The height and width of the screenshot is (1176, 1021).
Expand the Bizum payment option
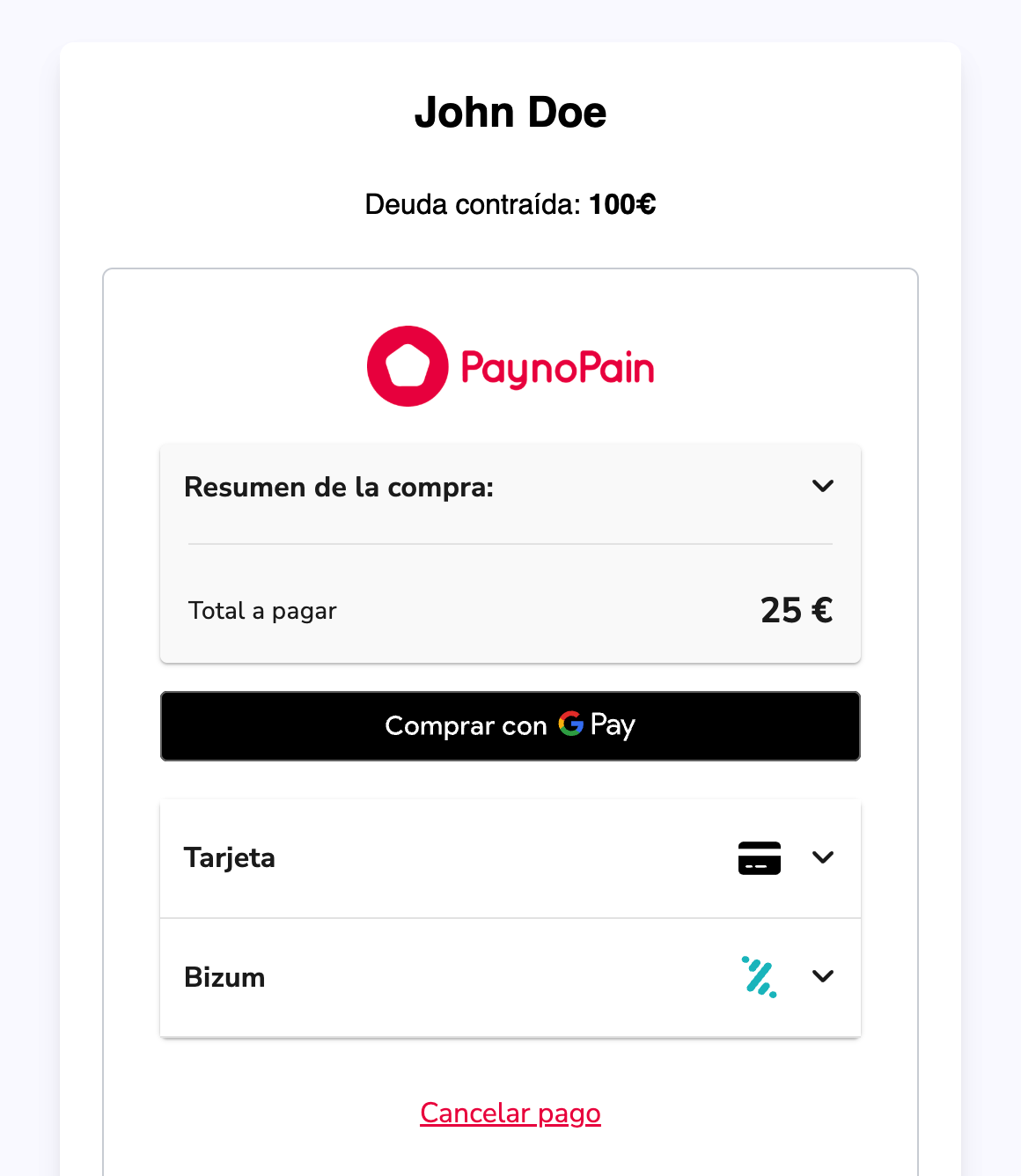click(510, 978)
